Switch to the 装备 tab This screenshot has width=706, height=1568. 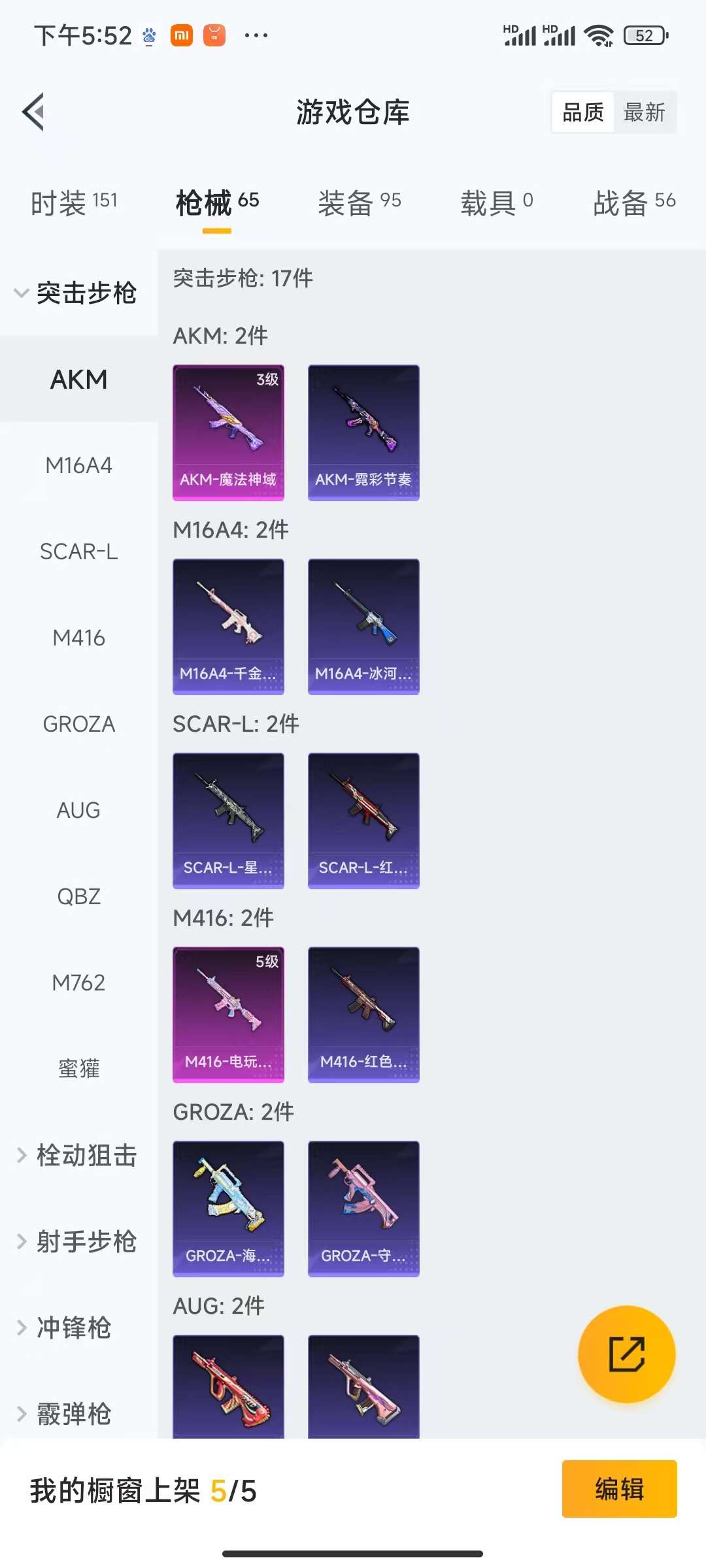(359, 203)
